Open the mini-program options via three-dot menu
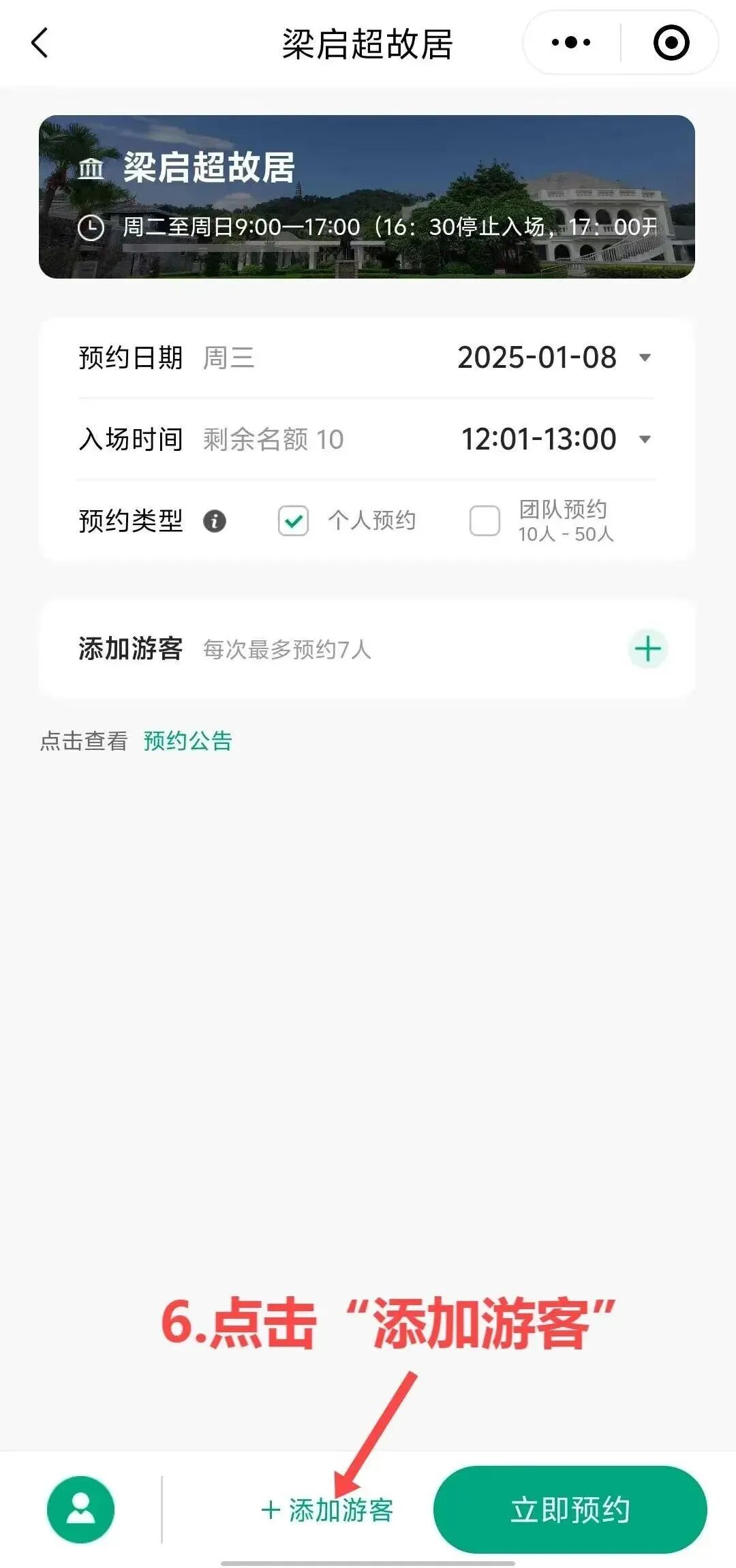 [571, 42]
